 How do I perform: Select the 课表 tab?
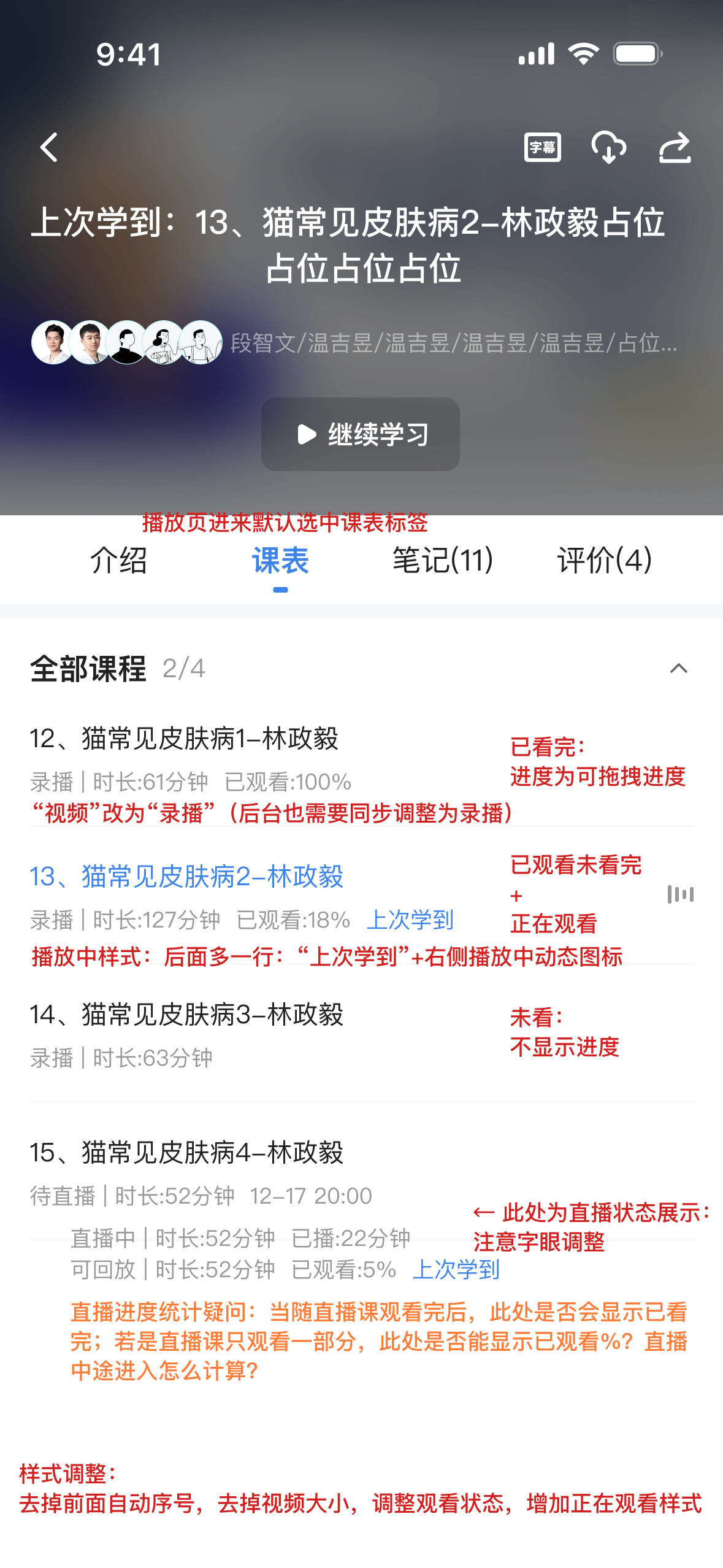(280, 560)
